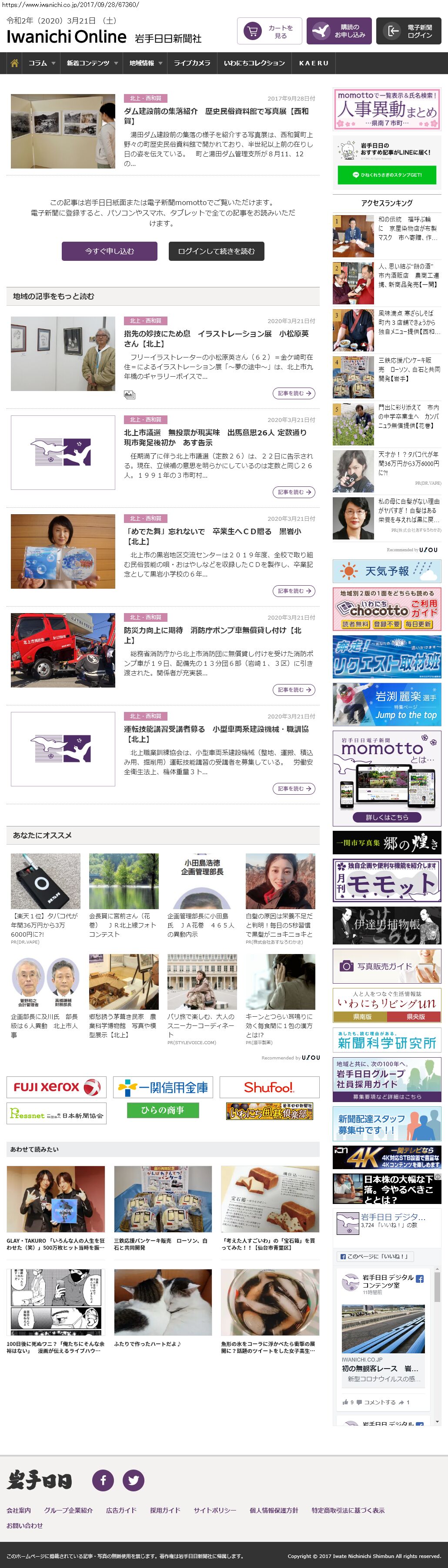This screenshot has width=448, height=1568.
Task: Open the Twitter icon in footer
Action: point(133,1480)
